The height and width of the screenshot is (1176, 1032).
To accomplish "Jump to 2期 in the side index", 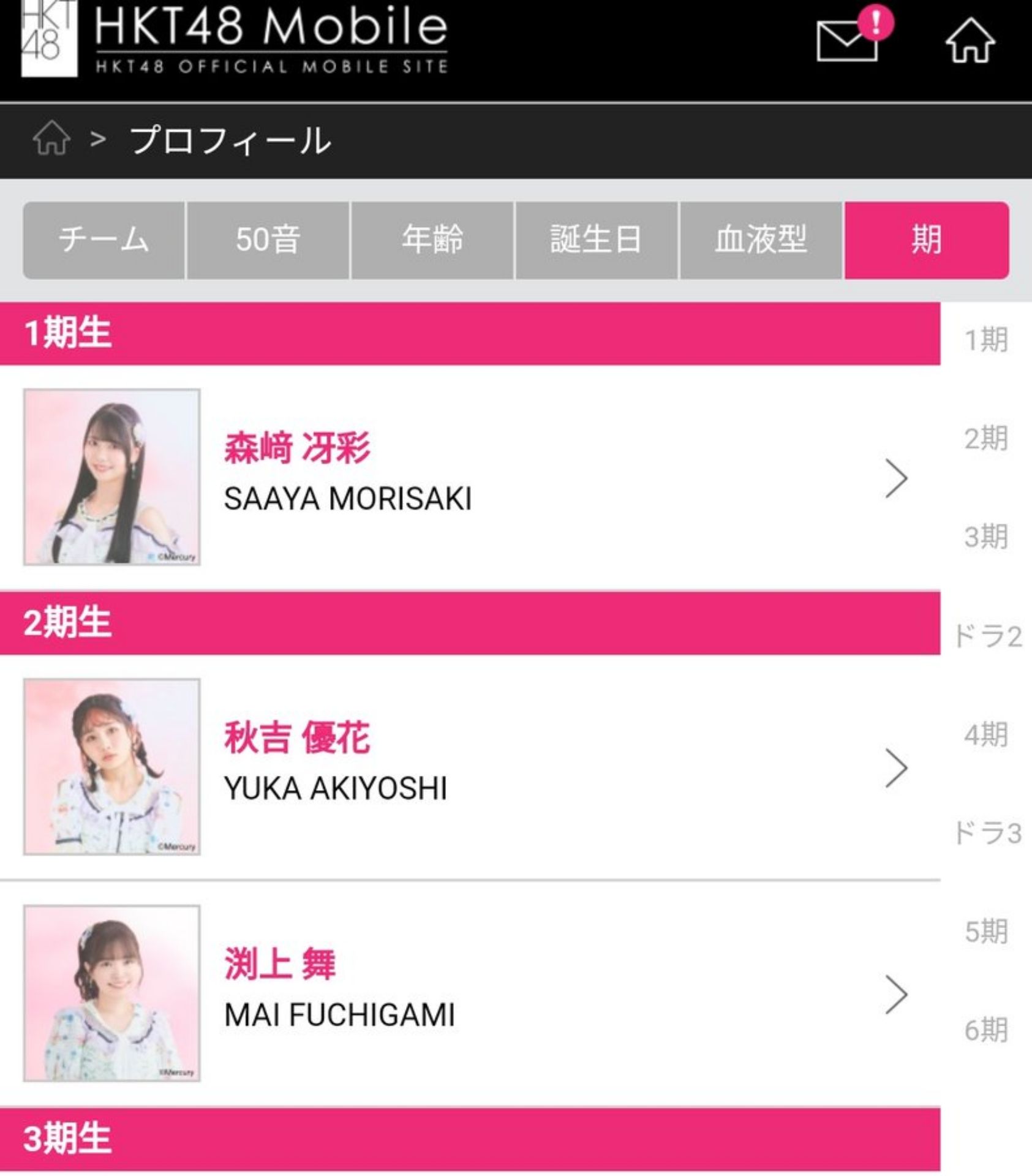I will click(985, 439).
